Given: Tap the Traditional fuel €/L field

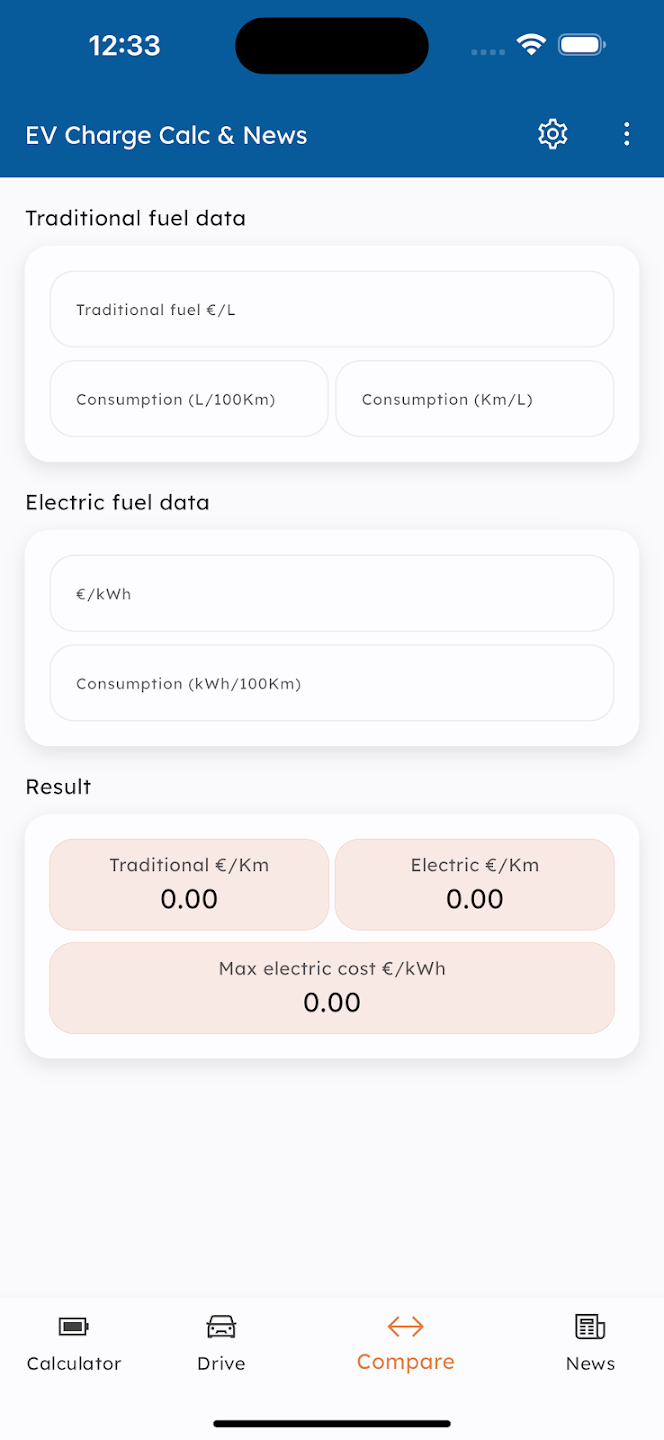Looking at the screenshot, I should click(x=332, y=309).
